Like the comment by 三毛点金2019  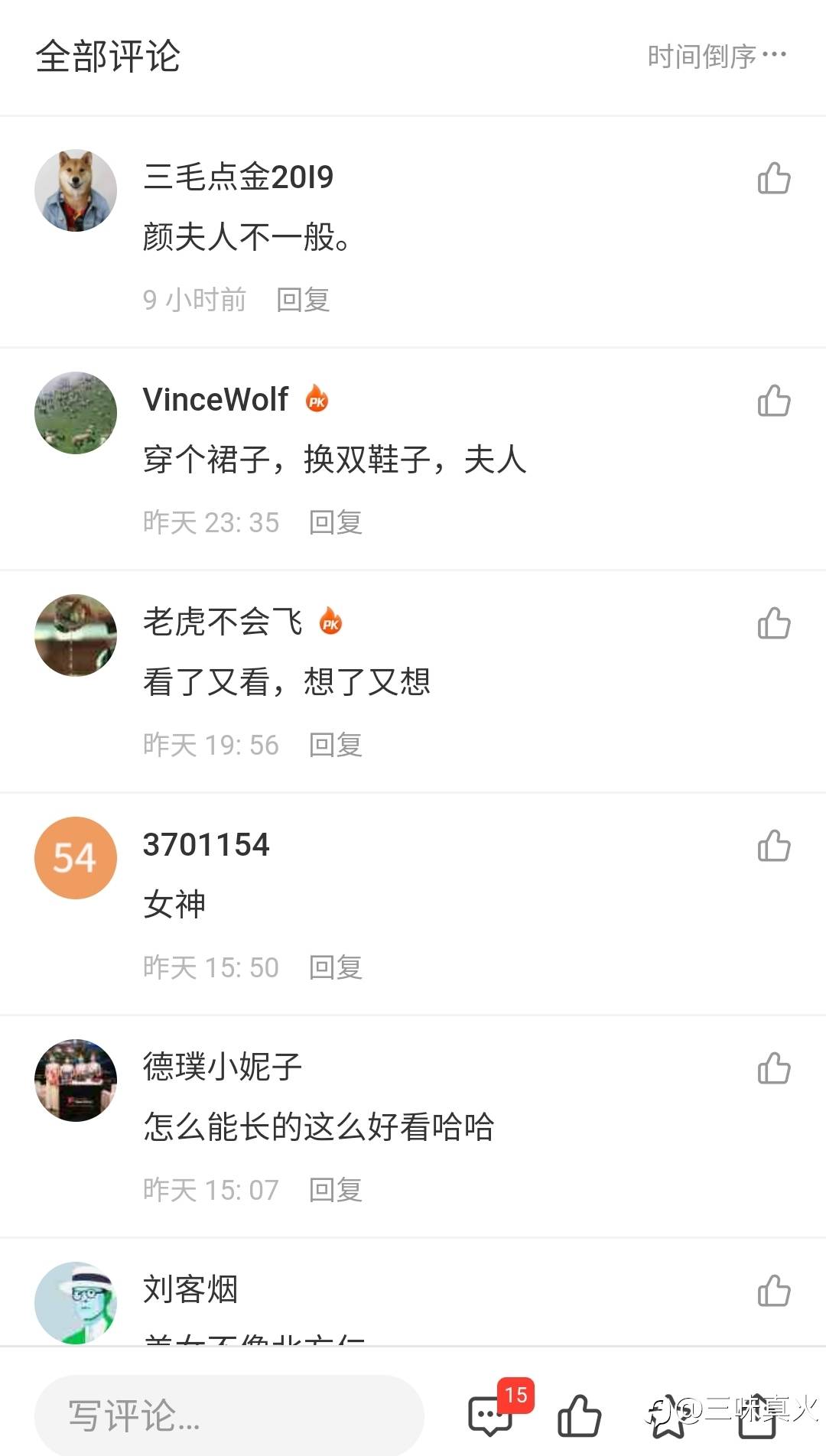pyautogui.click(x=773, y=178)
